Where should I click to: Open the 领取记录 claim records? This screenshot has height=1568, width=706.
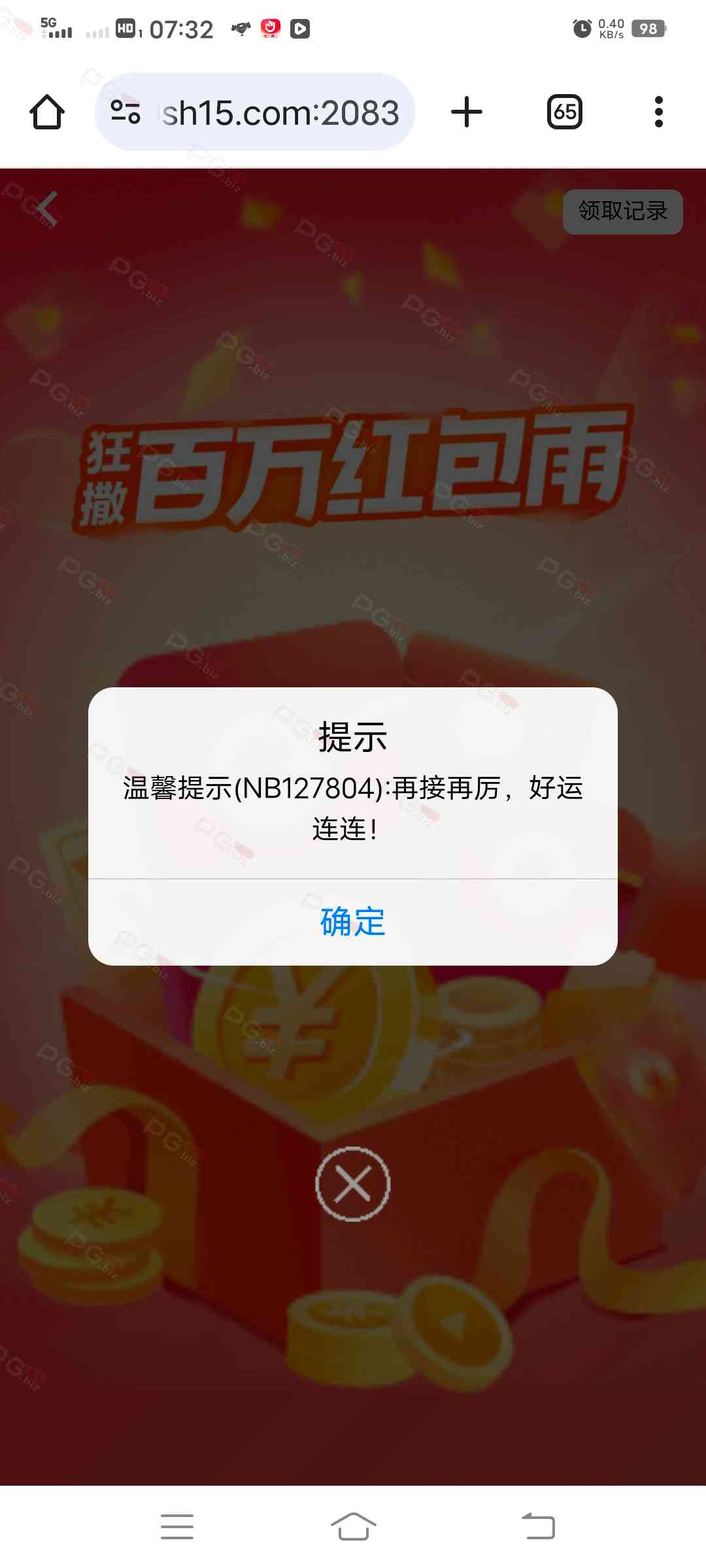(622, 211)
